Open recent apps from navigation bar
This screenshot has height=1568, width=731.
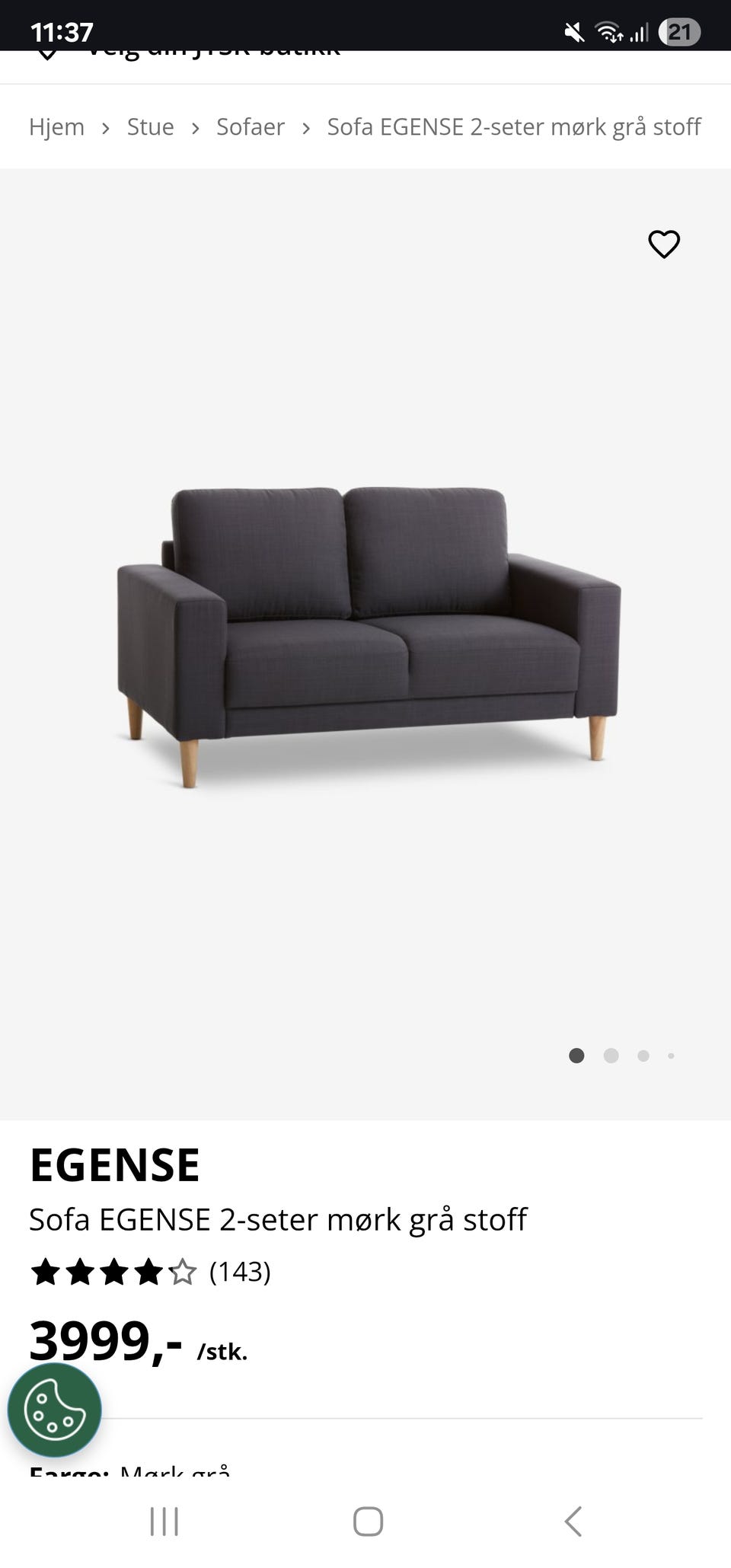(164, 1522)
